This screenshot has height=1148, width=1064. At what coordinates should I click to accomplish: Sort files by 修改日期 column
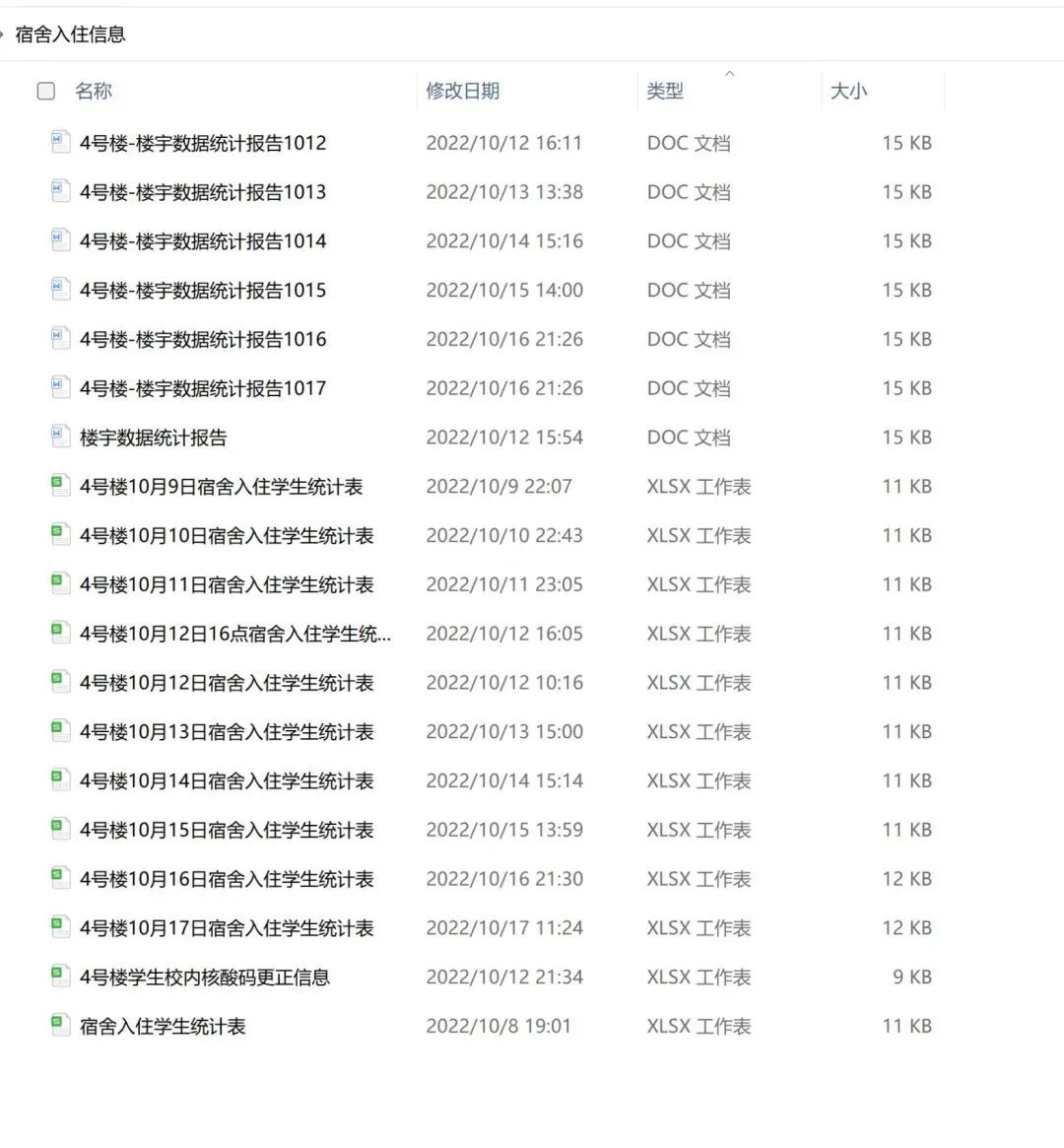coord(462,91)
